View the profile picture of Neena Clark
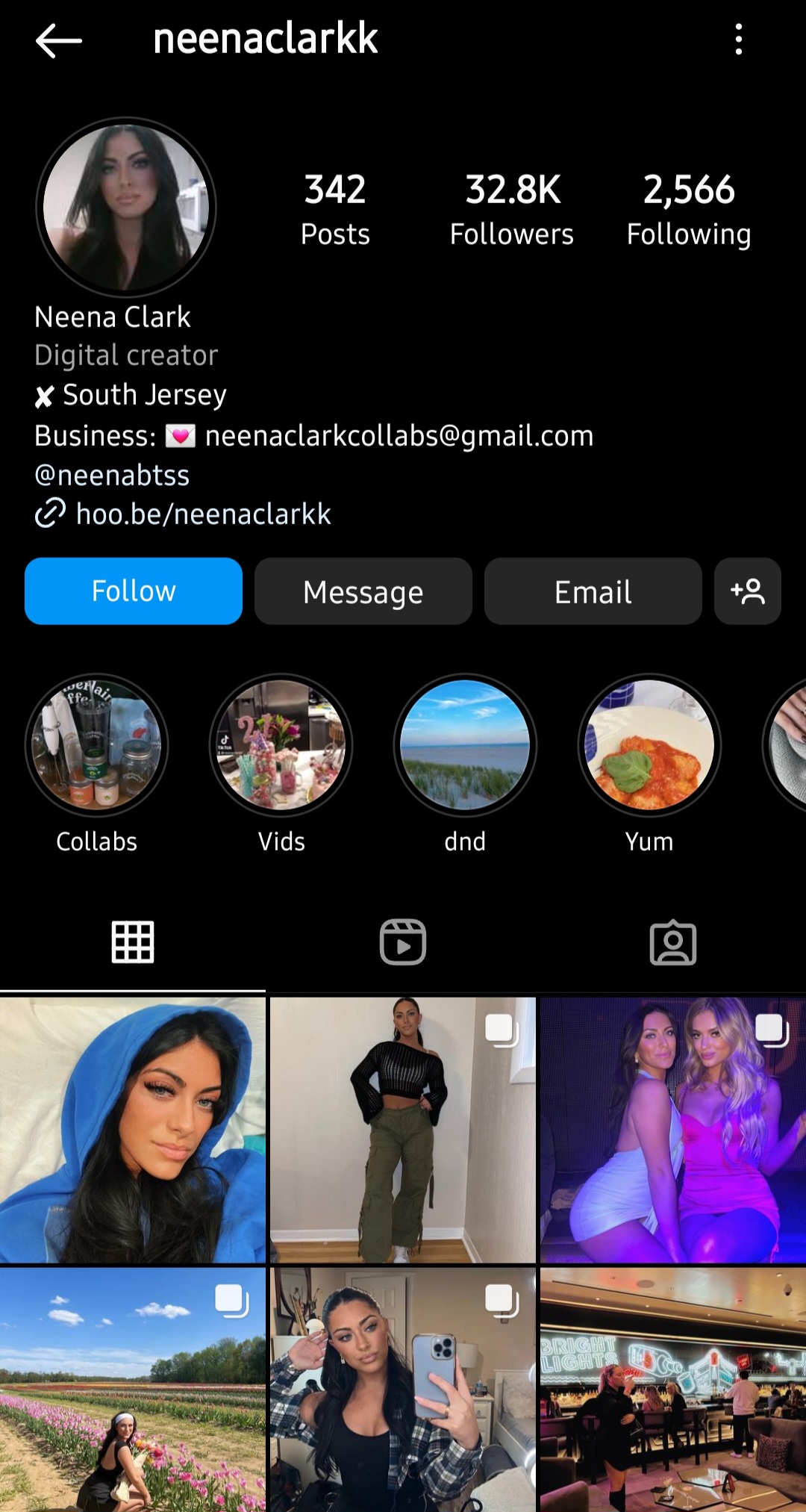 pos(126,207)
